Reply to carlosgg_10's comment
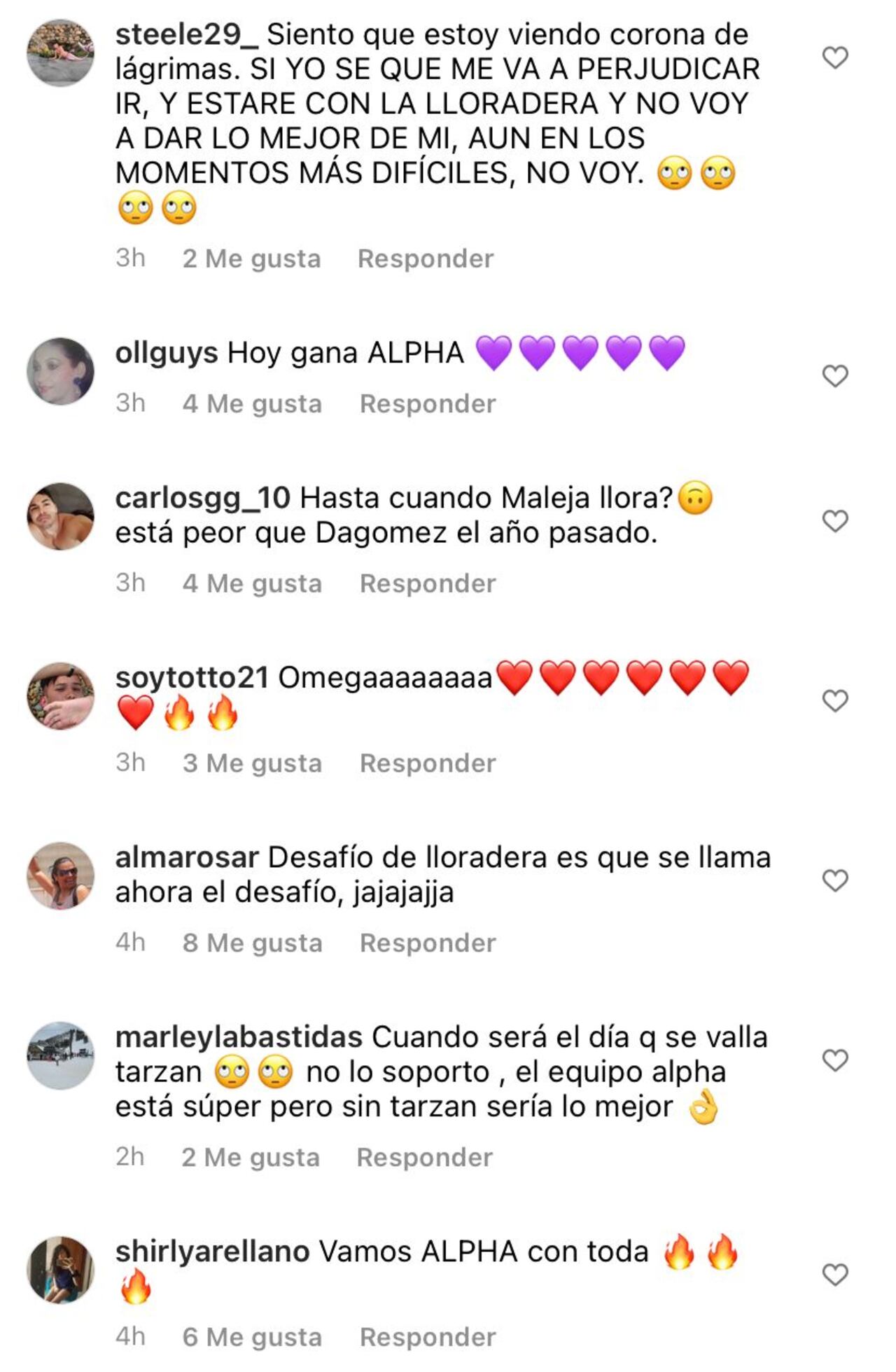This screenshot has height=1372, width=896. pyautogui.click(x=427, y=583)
